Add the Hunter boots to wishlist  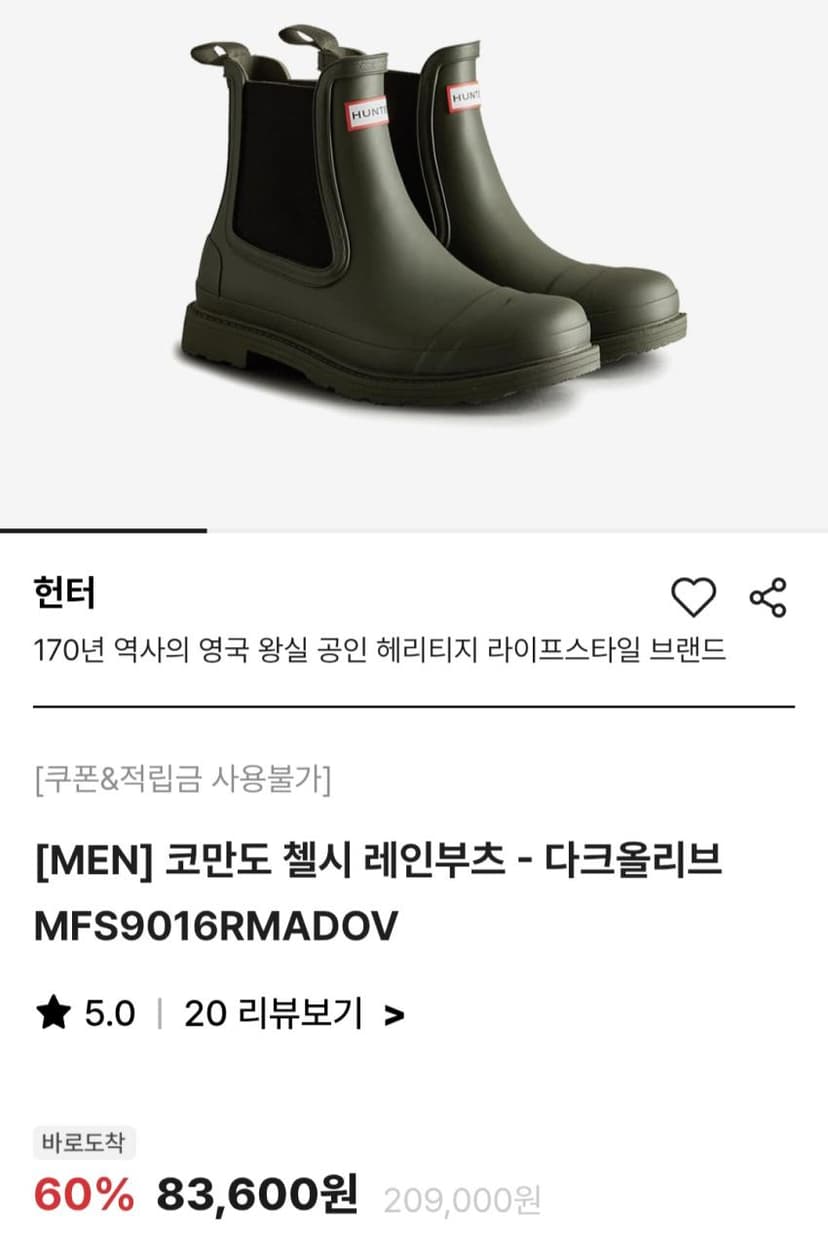click(x=693, y=597)
